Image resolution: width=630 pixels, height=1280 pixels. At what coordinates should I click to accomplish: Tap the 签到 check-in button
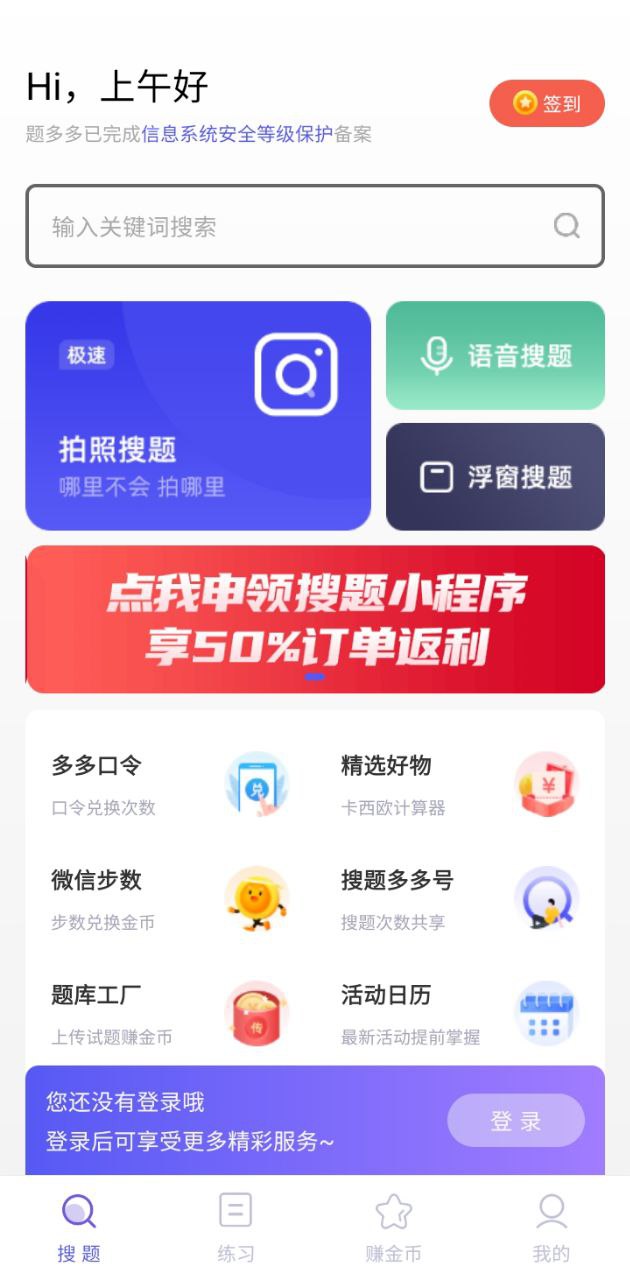click(547, 104)
